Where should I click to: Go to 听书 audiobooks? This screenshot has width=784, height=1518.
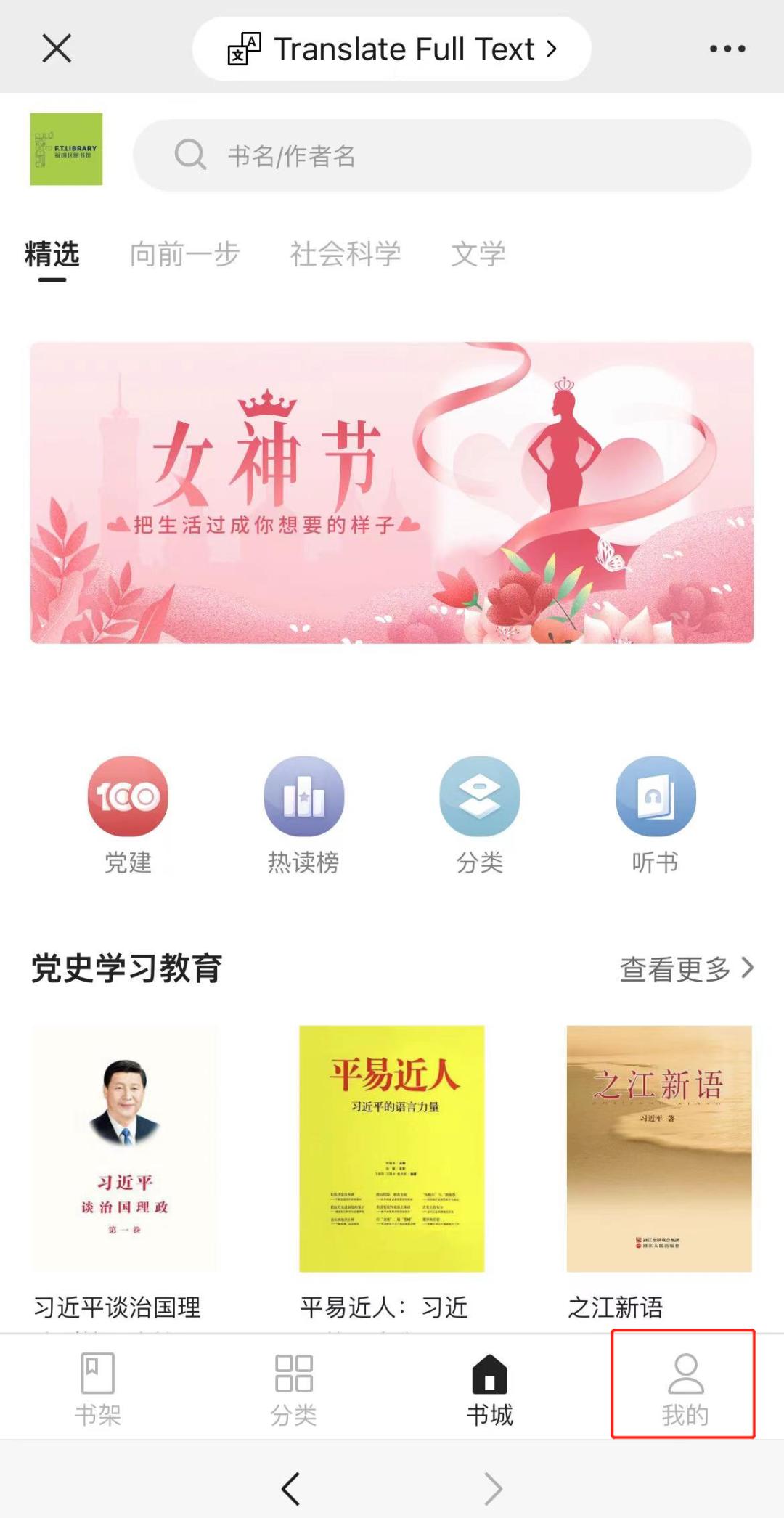(655, 815)
